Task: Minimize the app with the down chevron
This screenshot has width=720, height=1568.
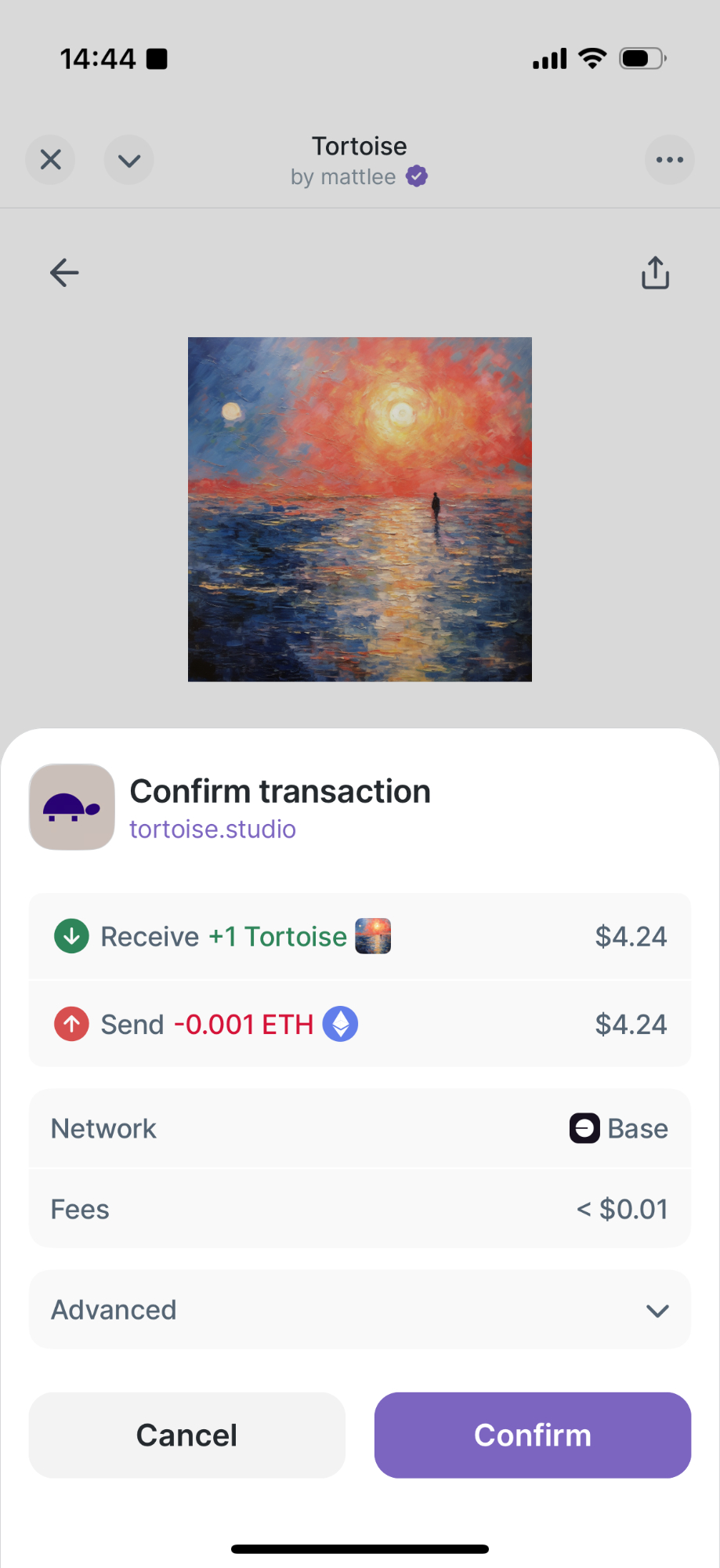Action: [x=129, y=160]
